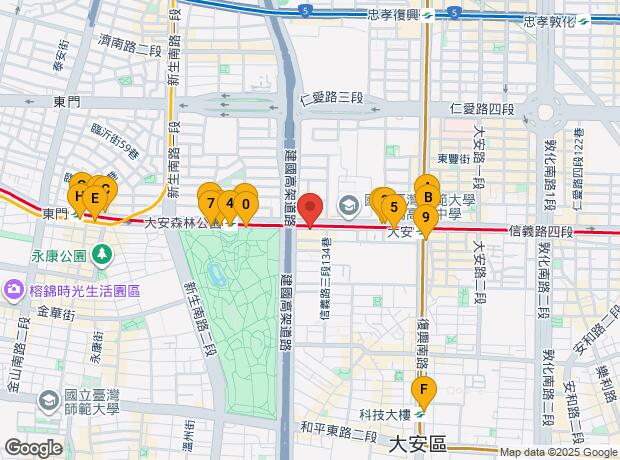The height and width of the screenshot is (460, 620).
Task: Select map marker E
Action: pyautogui.click(x=94, y=198)
